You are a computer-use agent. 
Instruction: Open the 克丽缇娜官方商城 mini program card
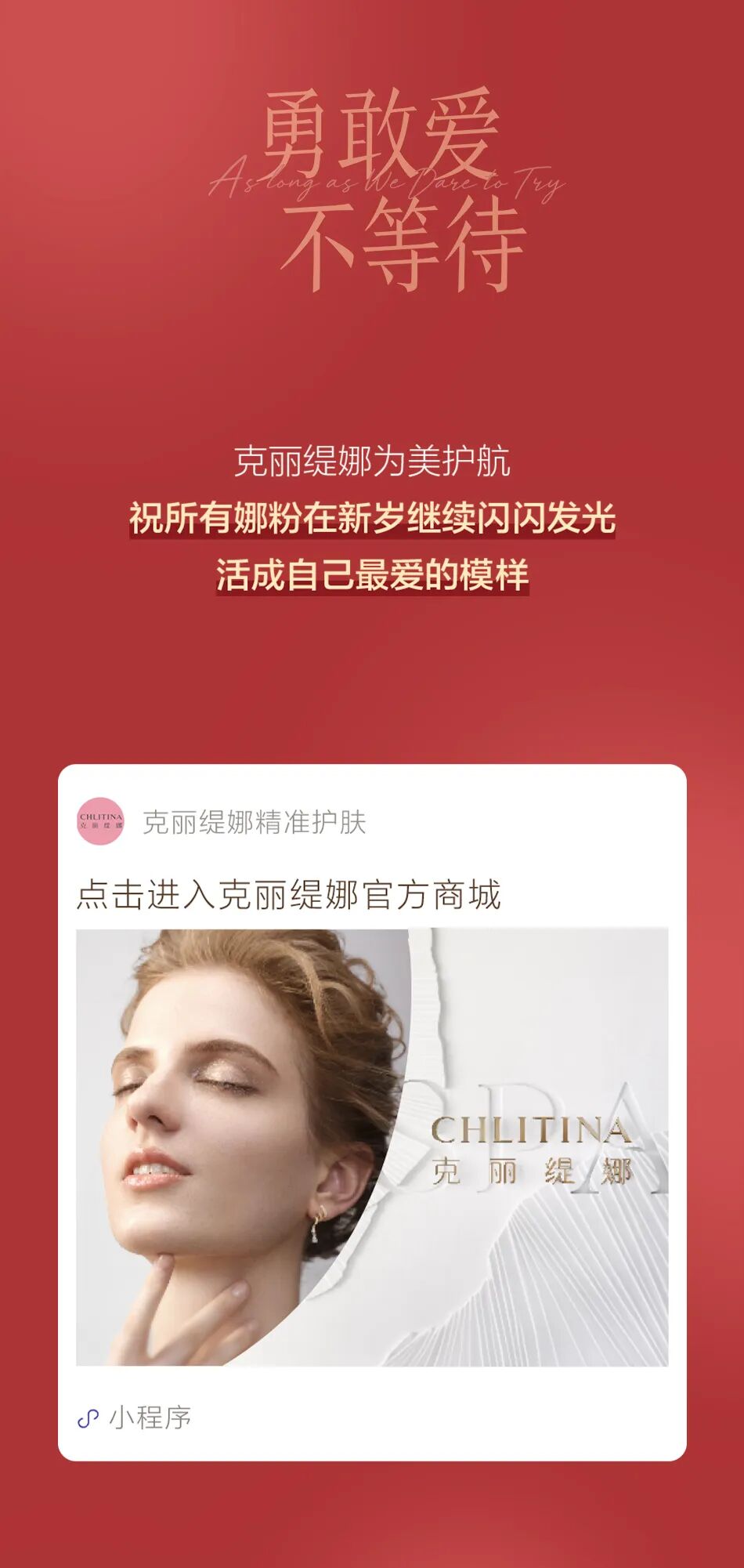(372, 1112)
